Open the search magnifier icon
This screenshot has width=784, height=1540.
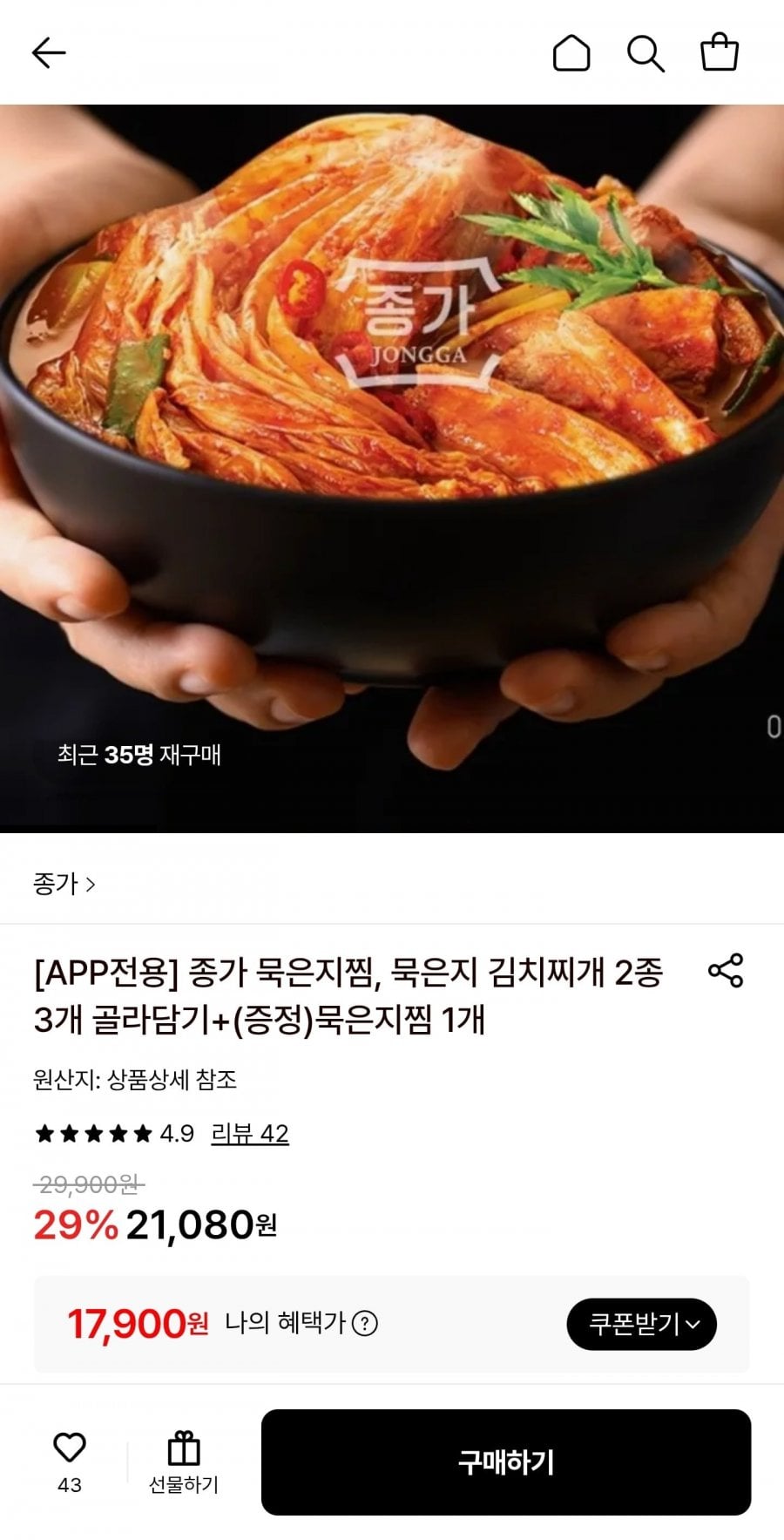(645, 53)
